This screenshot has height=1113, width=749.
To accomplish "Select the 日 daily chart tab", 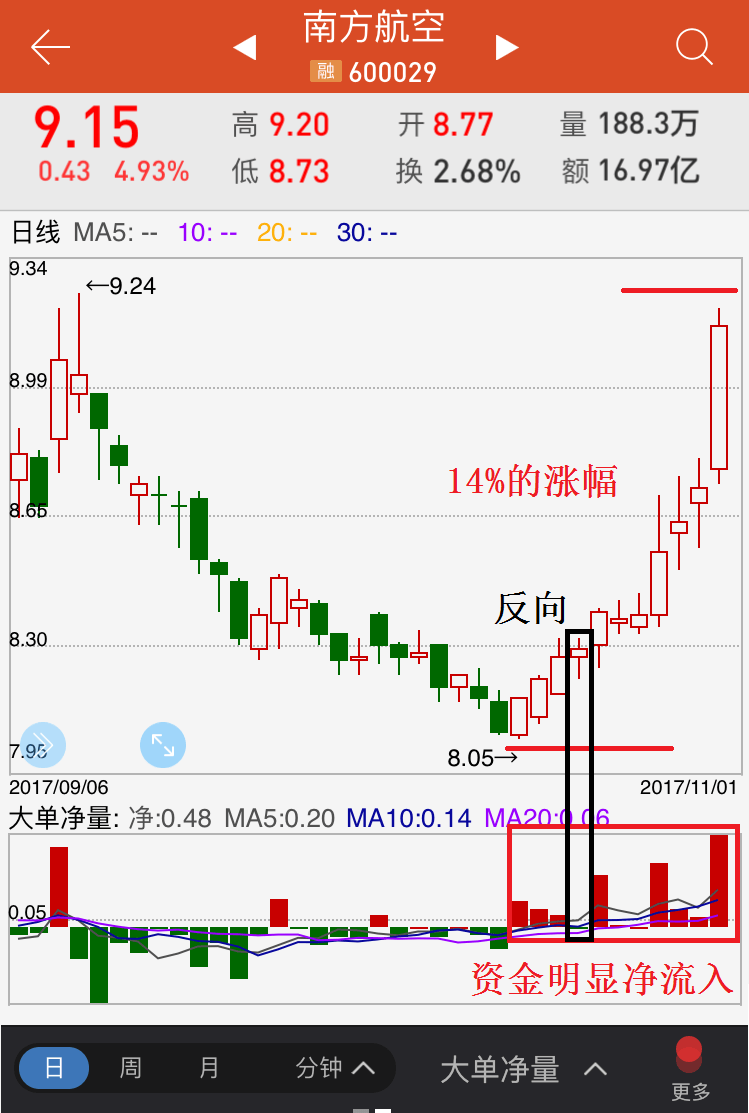I will point(54,1068).
